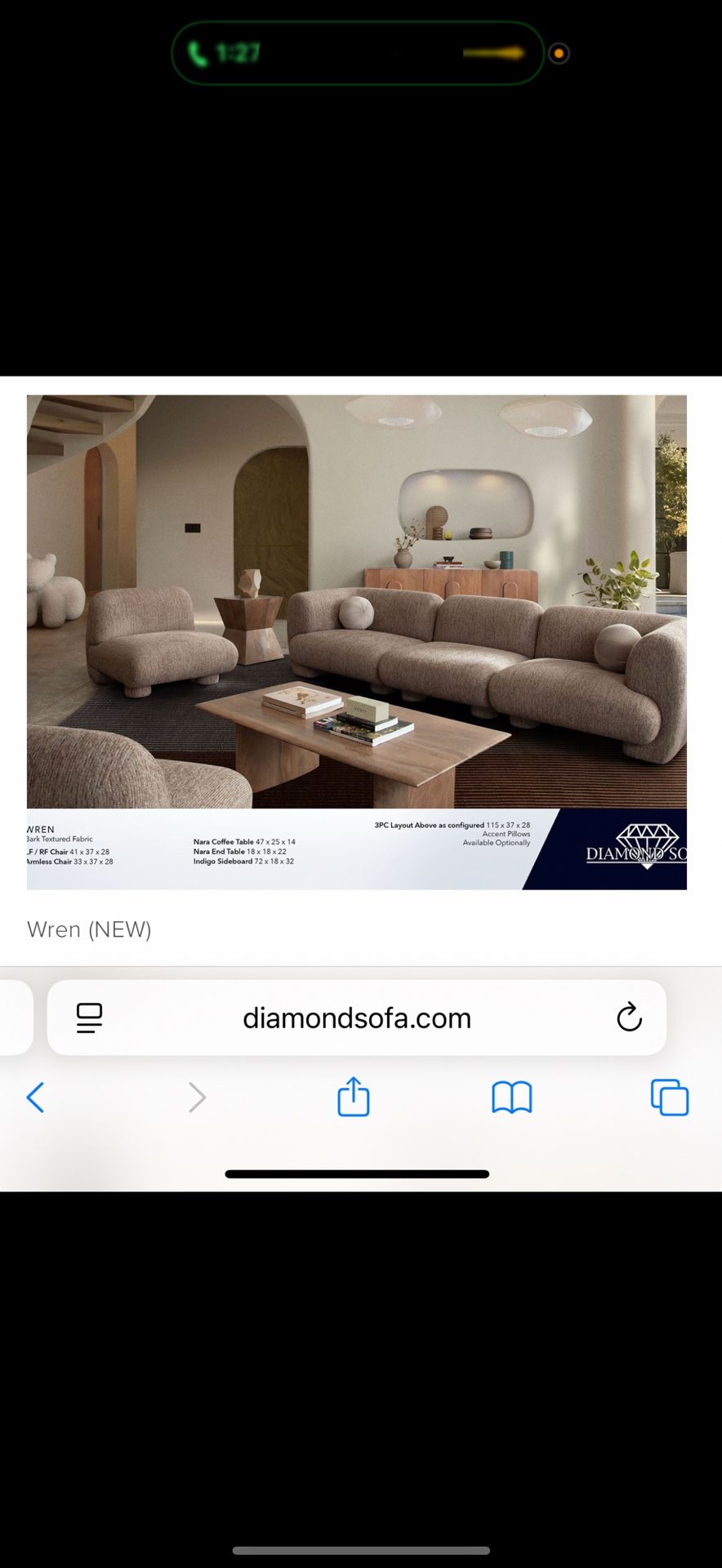This screenshot has height=1568, width=722.
Task: Open Safari bookmarks
Action: tap(511, 1098)
